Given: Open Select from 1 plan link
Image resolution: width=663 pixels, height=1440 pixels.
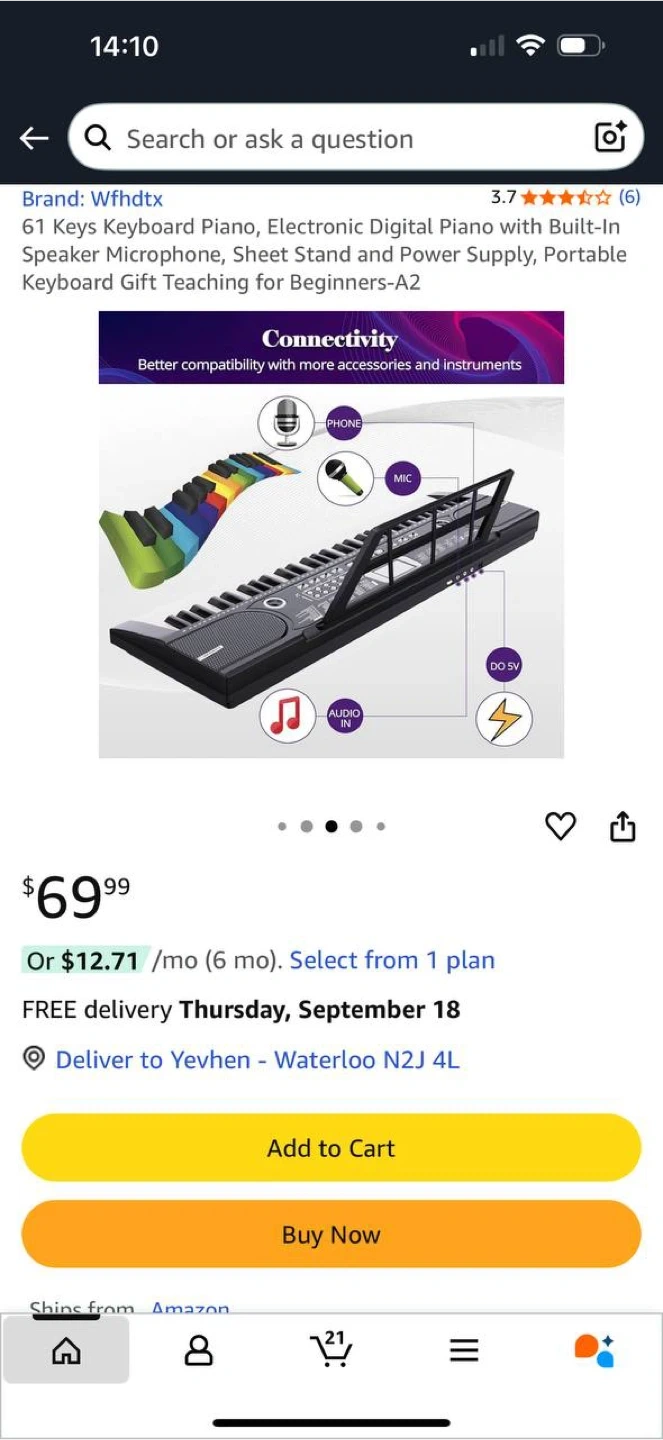Looking at the screenshot, I should tap(392, 960).
